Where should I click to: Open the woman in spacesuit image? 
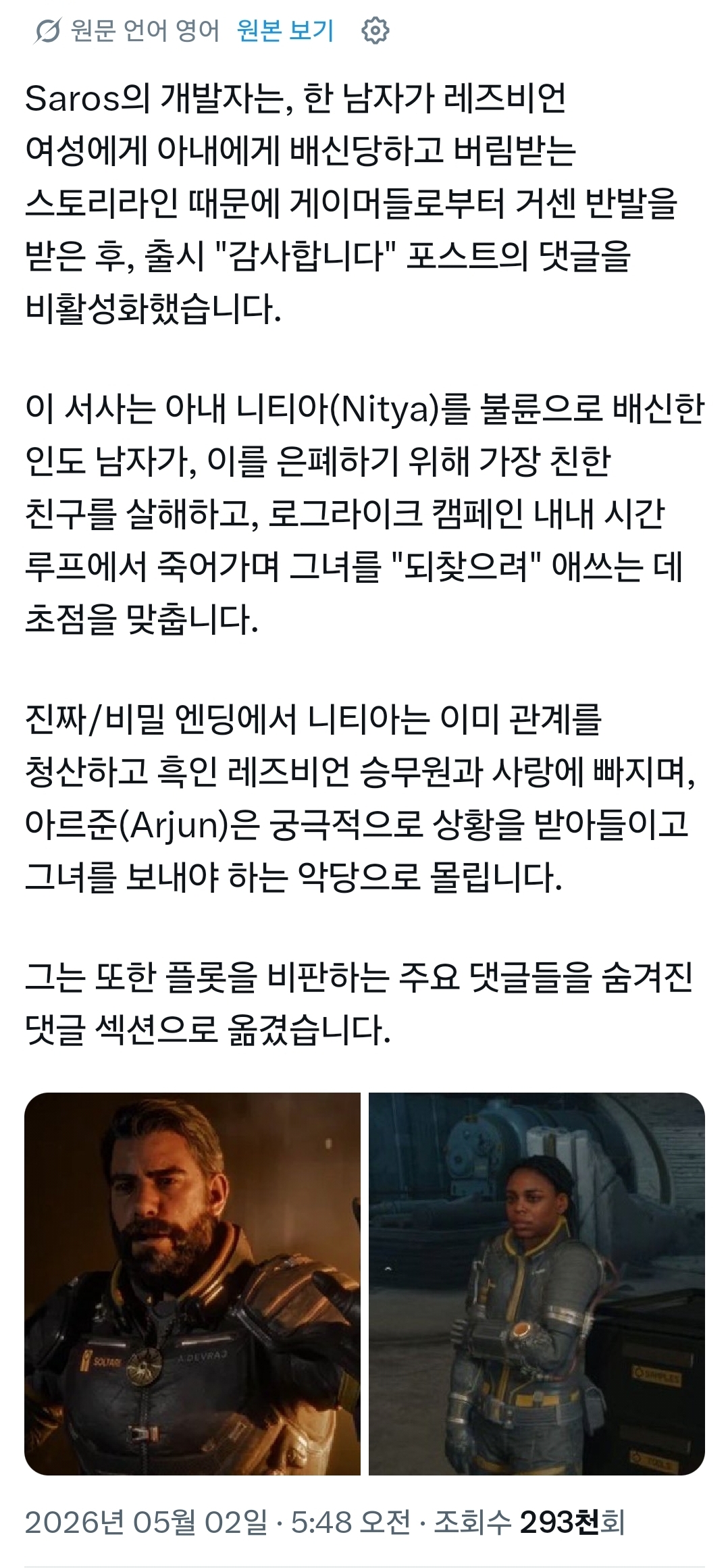coord(537,1284)
